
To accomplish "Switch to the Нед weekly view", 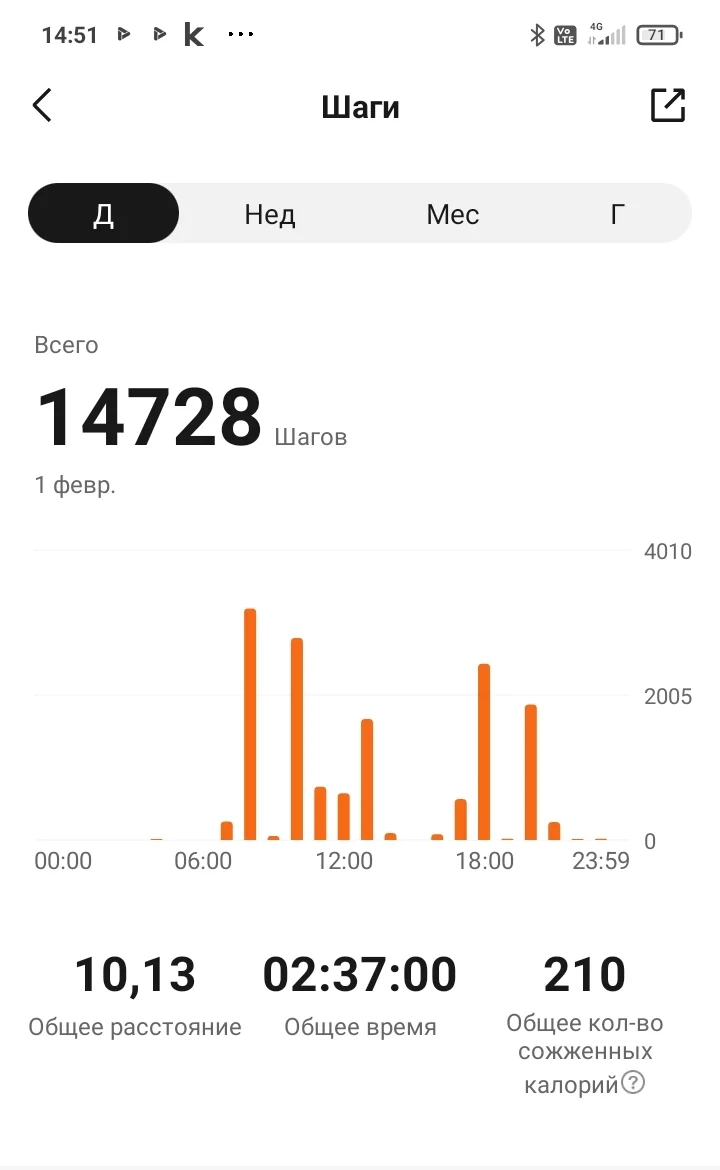I will click(270, 214).
